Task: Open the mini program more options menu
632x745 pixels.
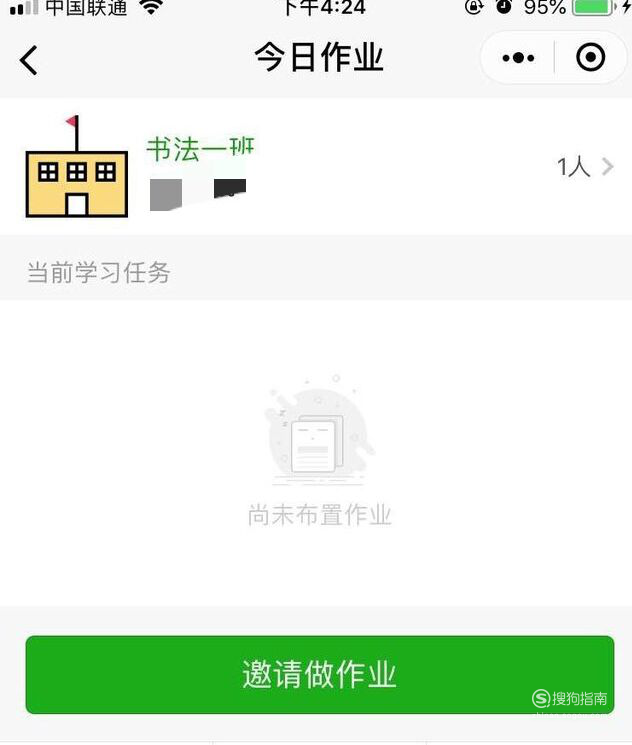Action: coord(518,58)
